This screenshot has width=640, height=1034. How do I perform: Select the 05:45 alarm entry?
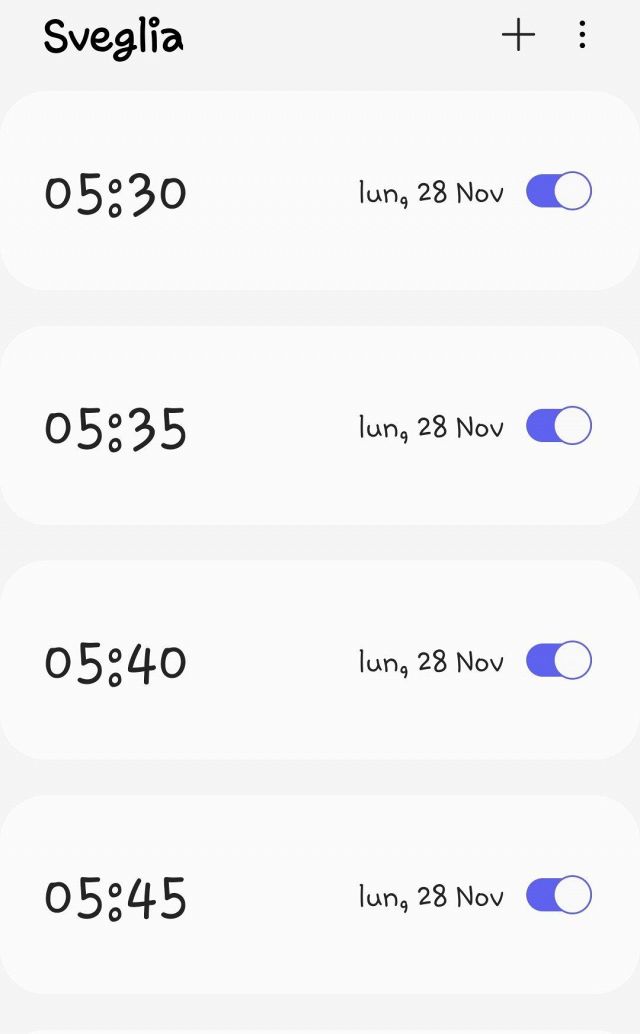click(320, 895)
